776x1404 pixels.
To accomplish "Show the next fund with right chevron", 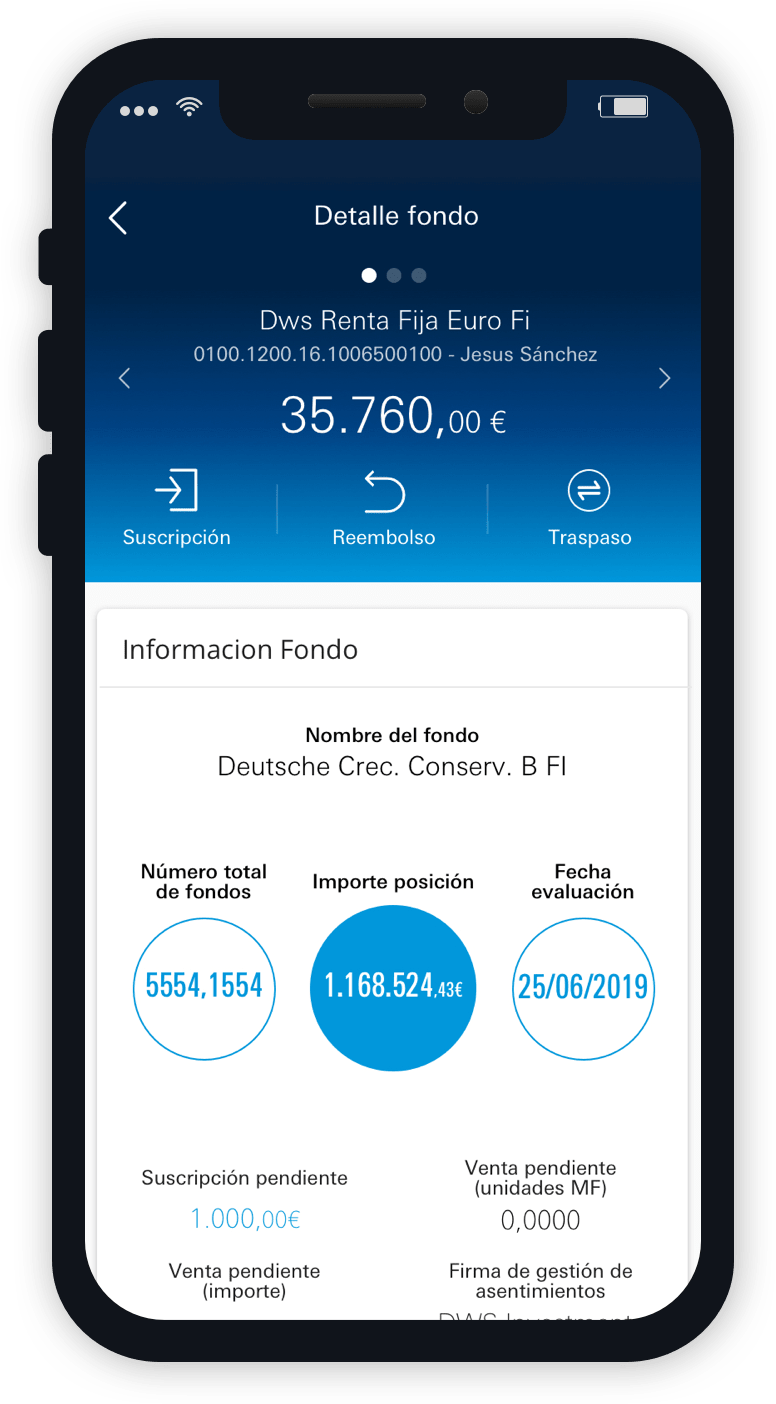I will click(x=665, y=378).
